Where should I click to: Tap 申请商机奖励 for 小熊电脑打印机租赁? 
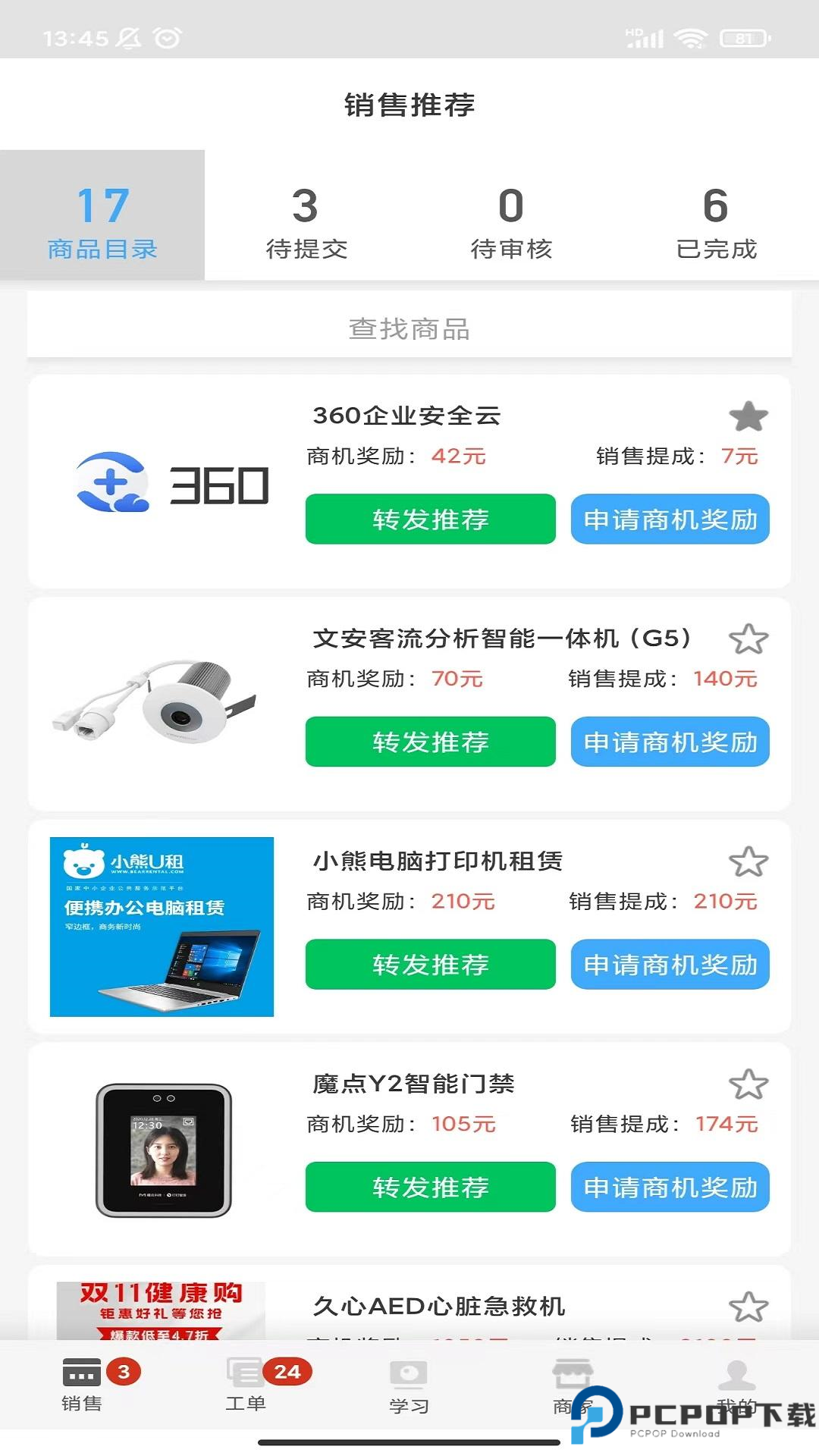tap(670, 965)
